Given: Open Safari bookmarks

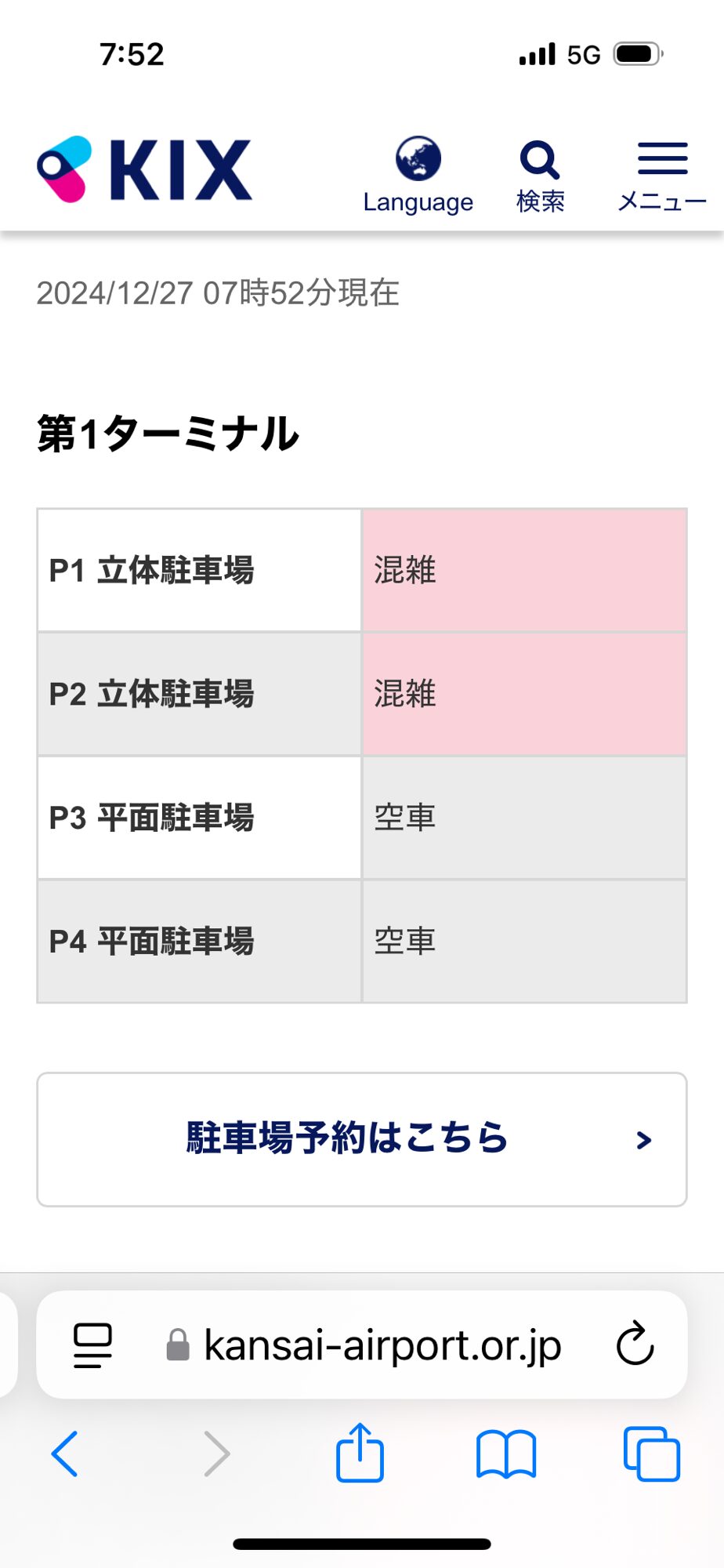Looking at the screenshot, I should [x=506, y=1454].
